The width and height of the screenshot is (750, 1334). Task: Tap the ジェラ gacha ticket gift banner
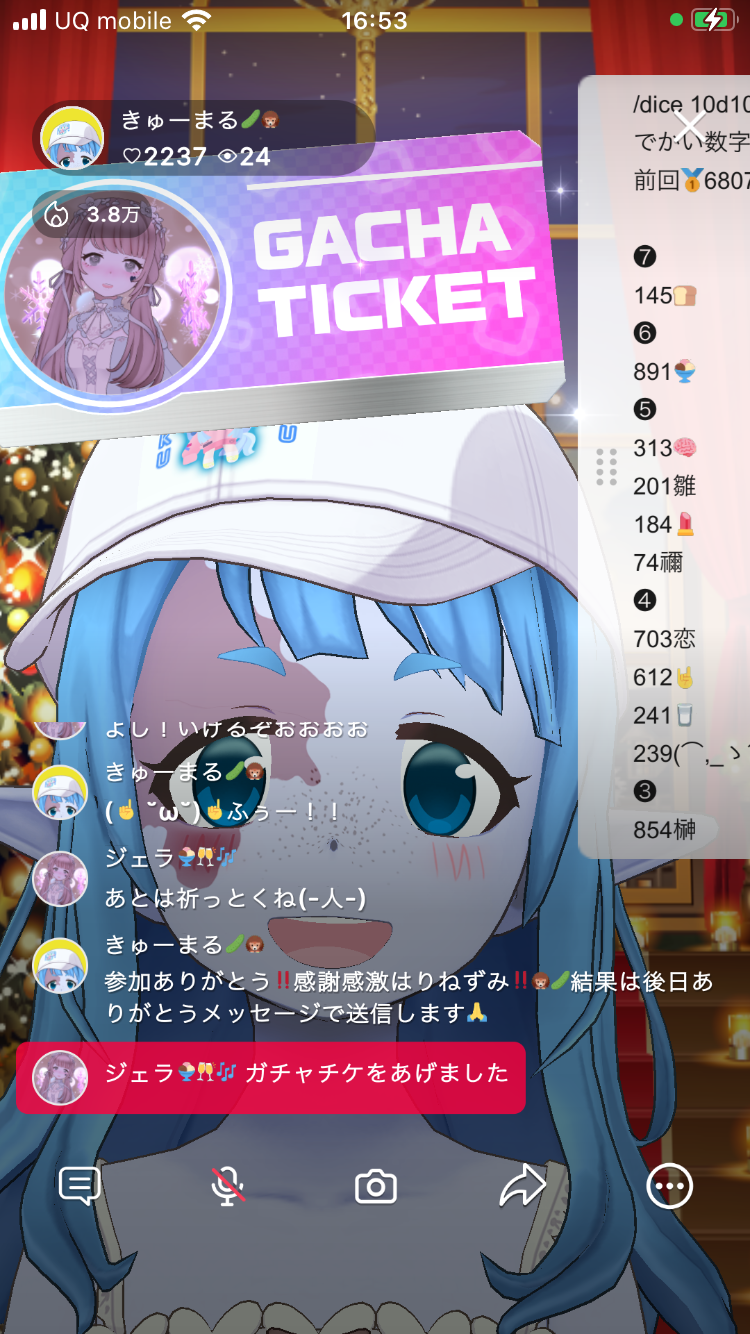tap(270, 1076)
